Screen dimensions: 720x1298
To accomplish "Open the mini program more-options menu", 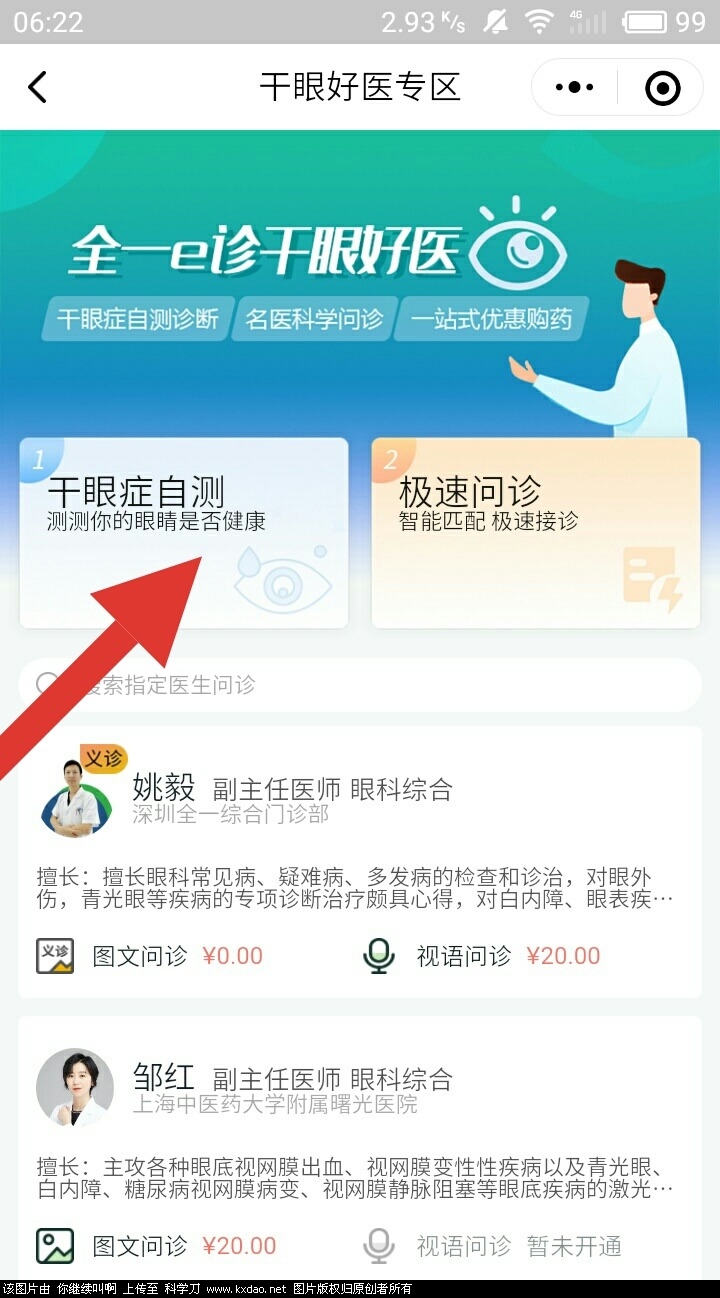I will [x=574, y=88].
